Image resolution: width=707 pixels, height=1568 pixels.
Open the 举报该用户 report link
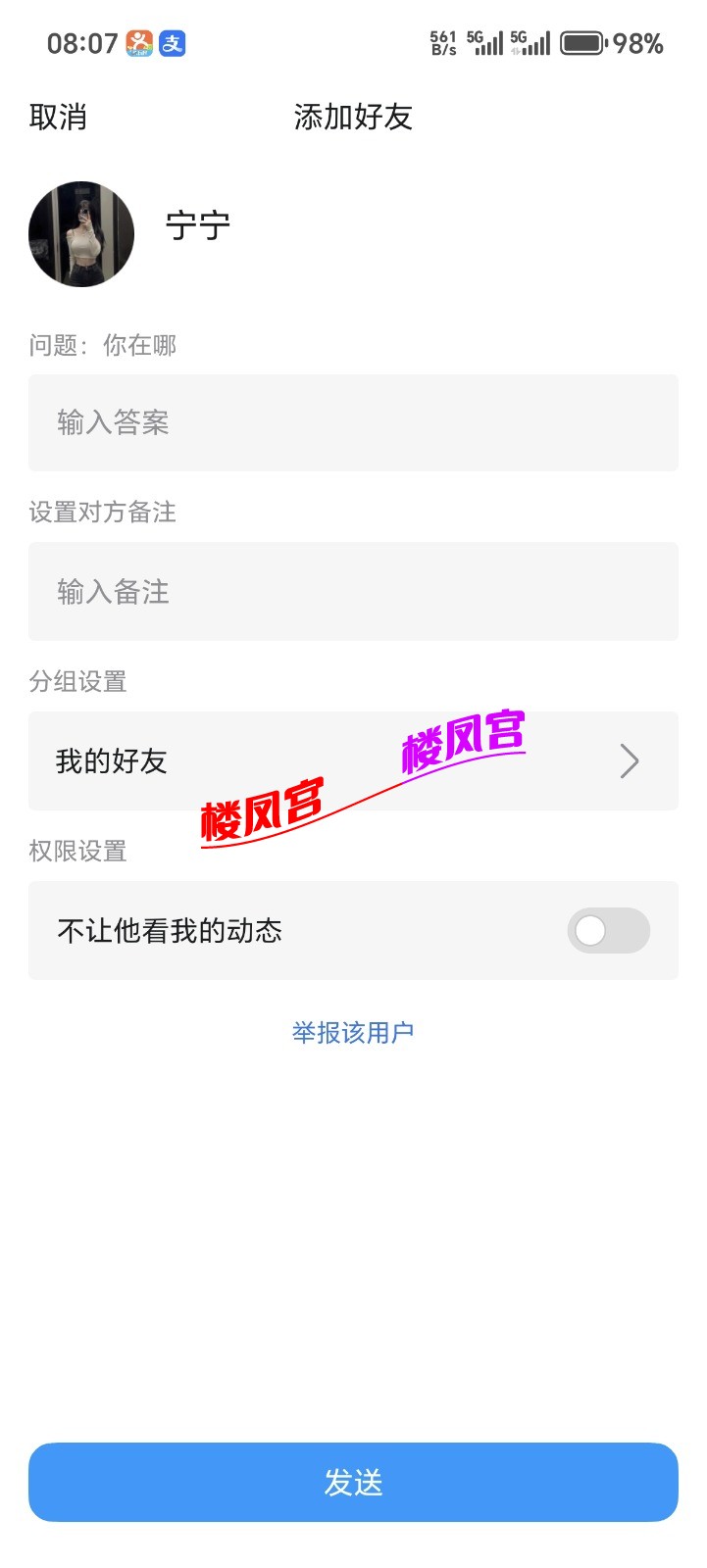pos(353,1031)
